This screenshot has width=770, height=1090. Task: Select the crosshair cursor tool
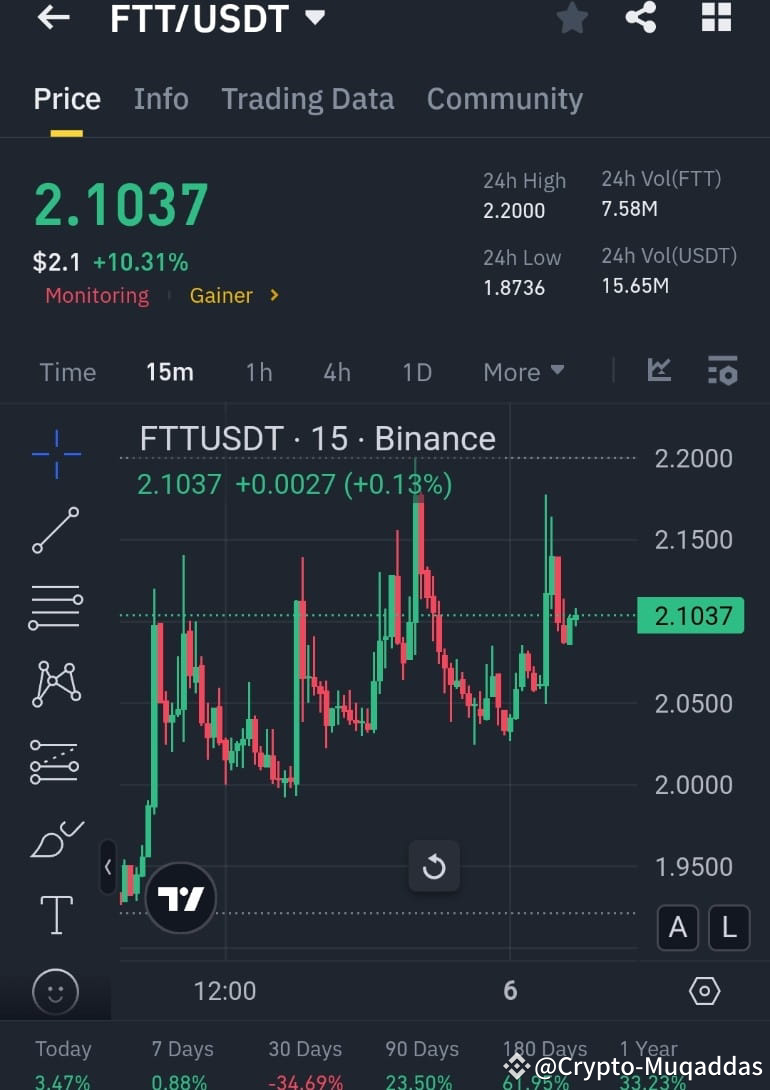55,453
